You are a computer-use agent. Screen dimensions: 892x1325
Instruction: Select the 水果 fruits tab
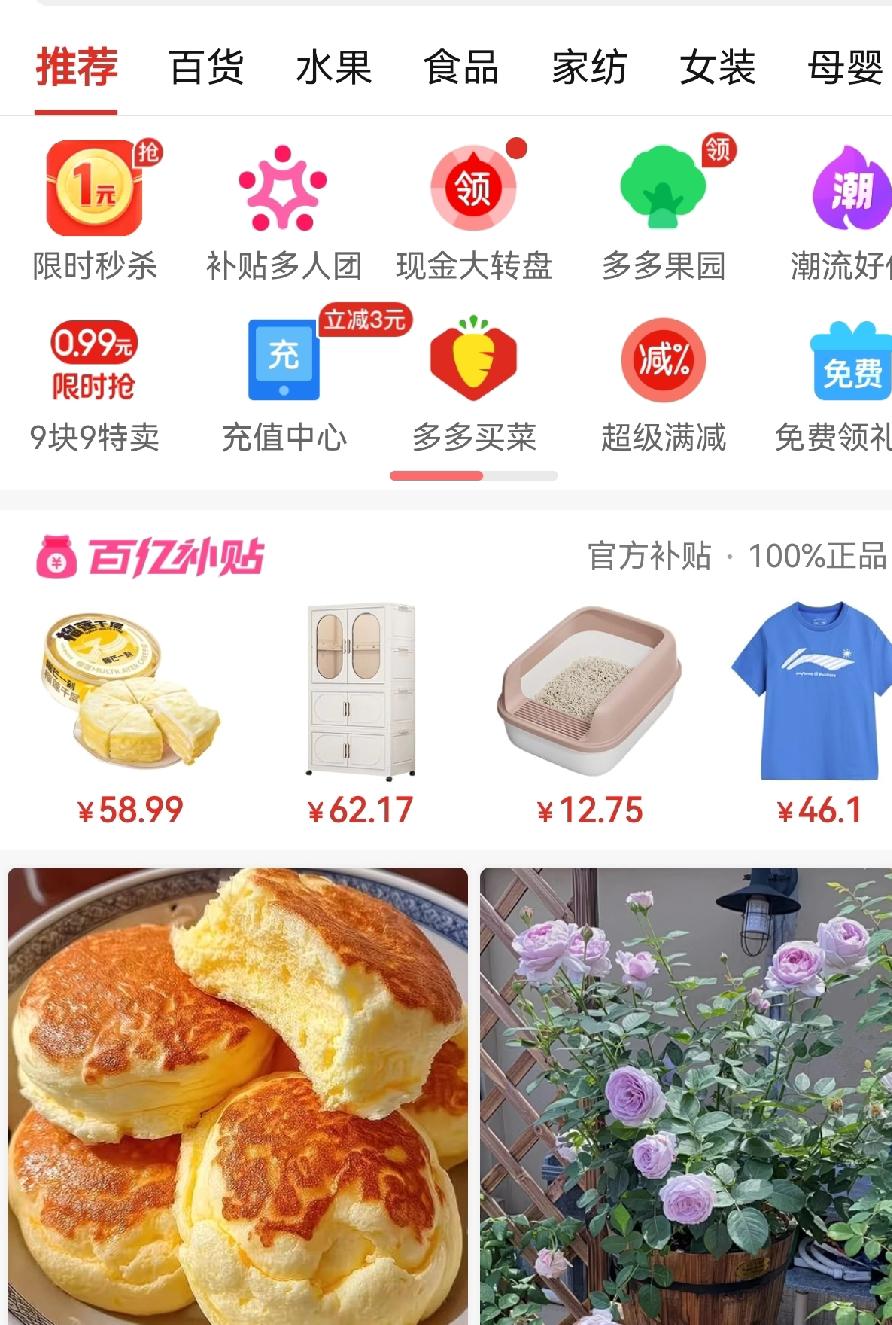334,68
